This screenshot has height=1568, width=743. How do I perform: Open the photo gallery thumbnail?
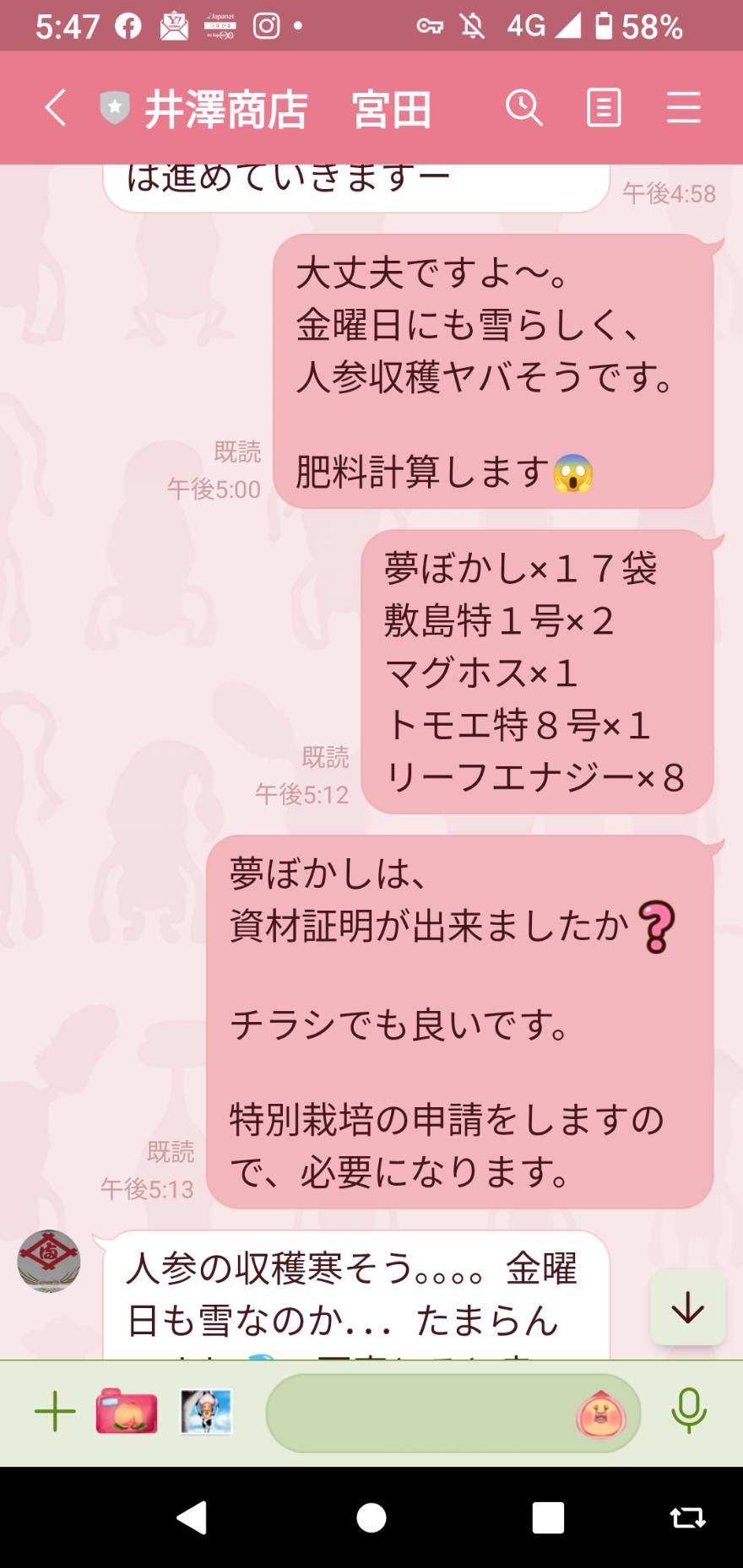click(206, 1412)
